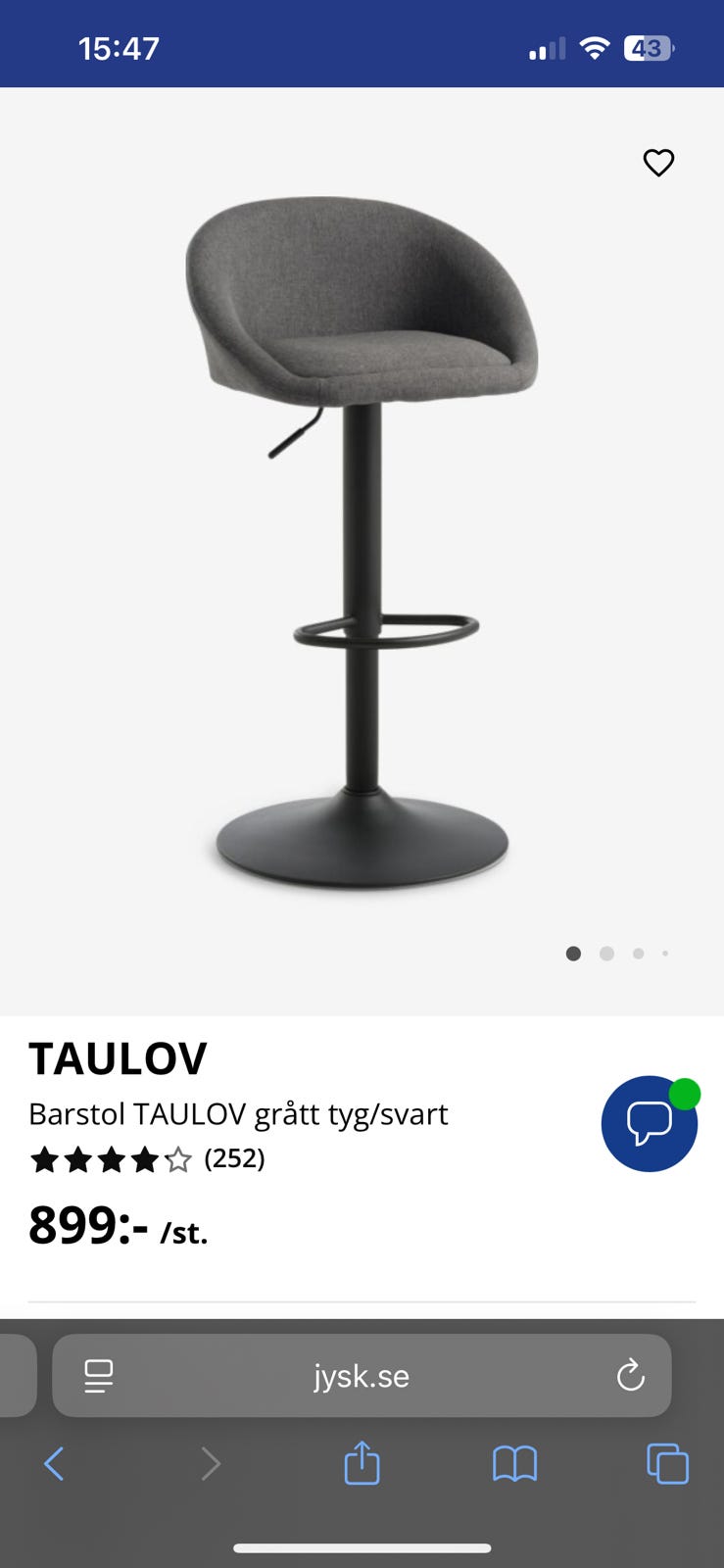Viewport: 724px width, 1568px height.
Task: Go back using the back arrow
Action: (54, 1464)
